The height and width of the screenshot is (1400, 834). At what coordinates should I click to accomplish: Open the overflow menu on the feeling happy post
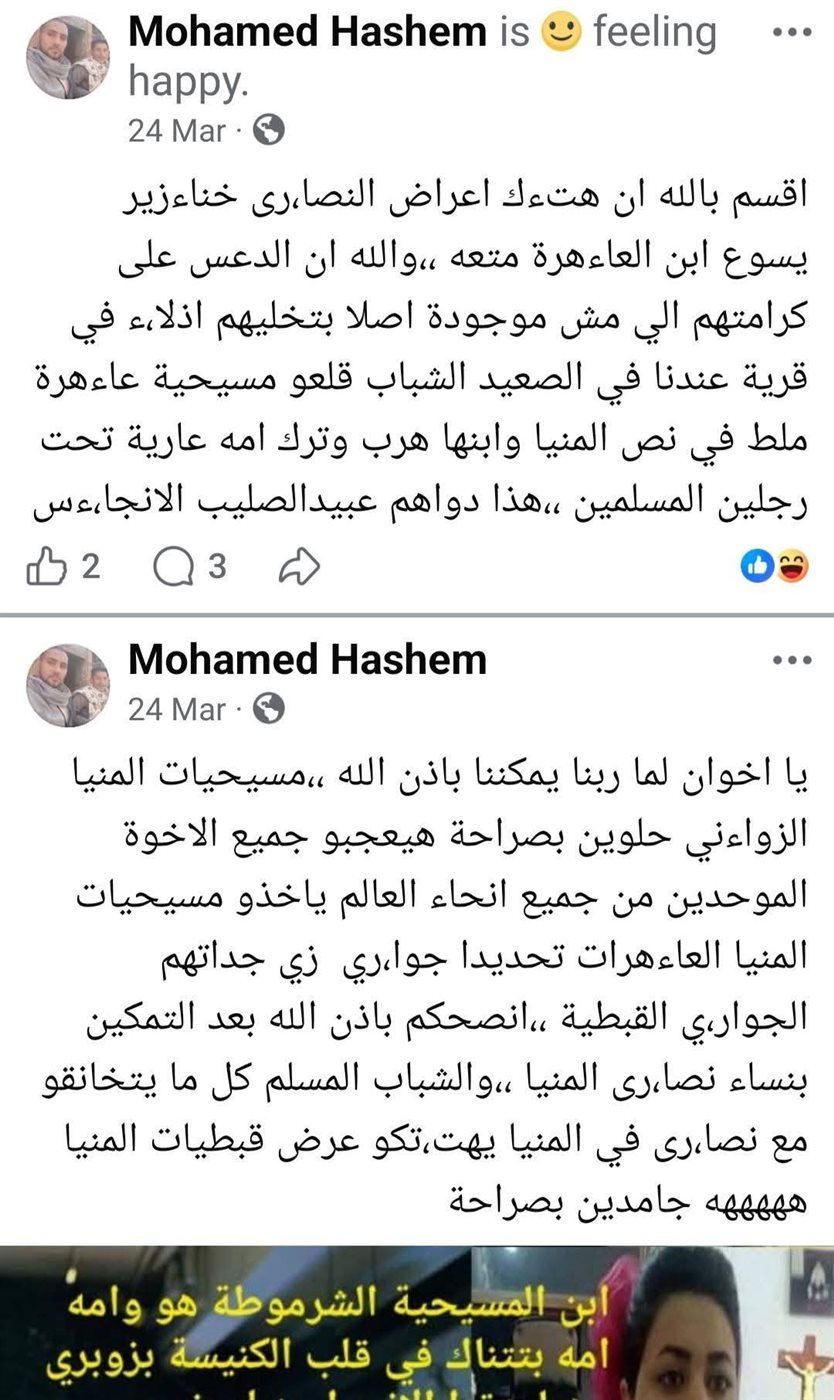pos(792,32)
